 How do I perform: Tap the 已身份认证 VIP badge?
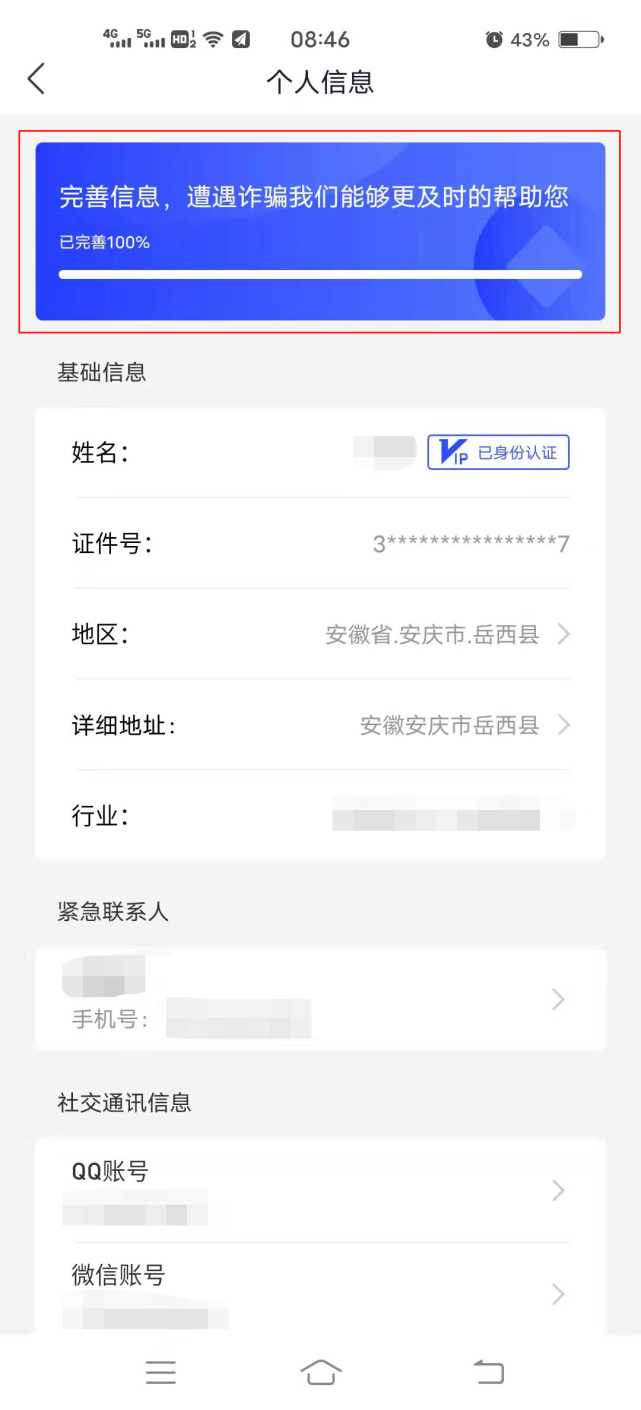498,453
